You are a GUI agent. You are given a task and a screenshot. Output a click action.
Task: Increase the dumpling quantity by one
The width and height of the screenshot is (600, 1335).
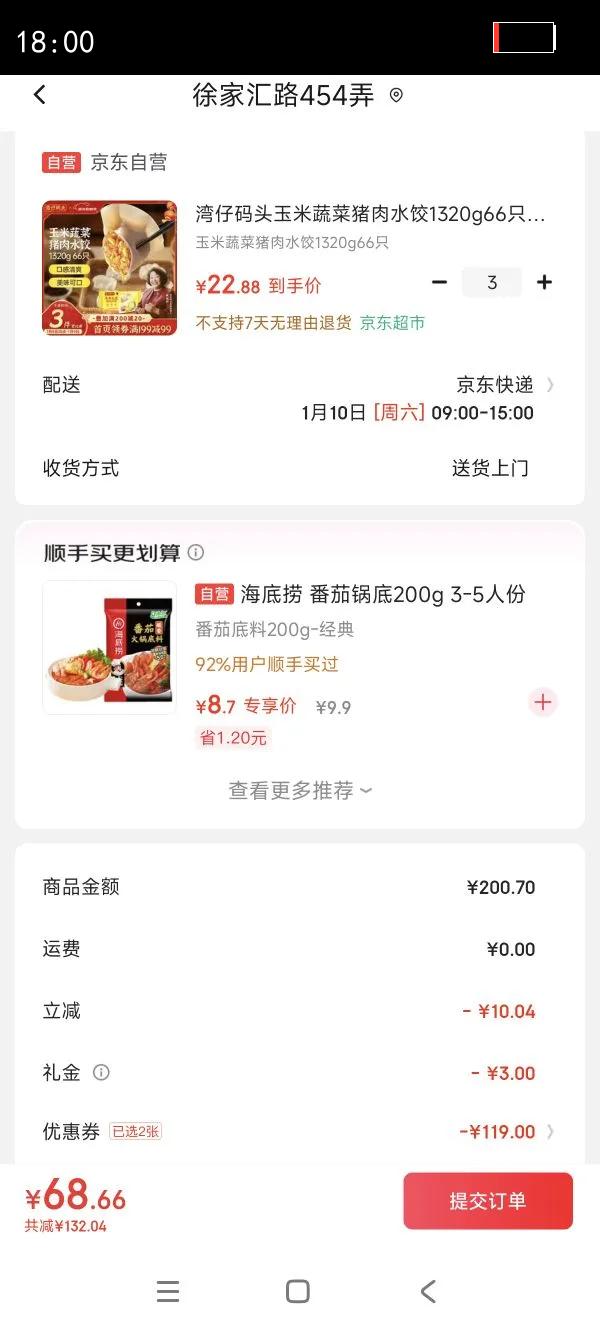[x=544, y=282]
